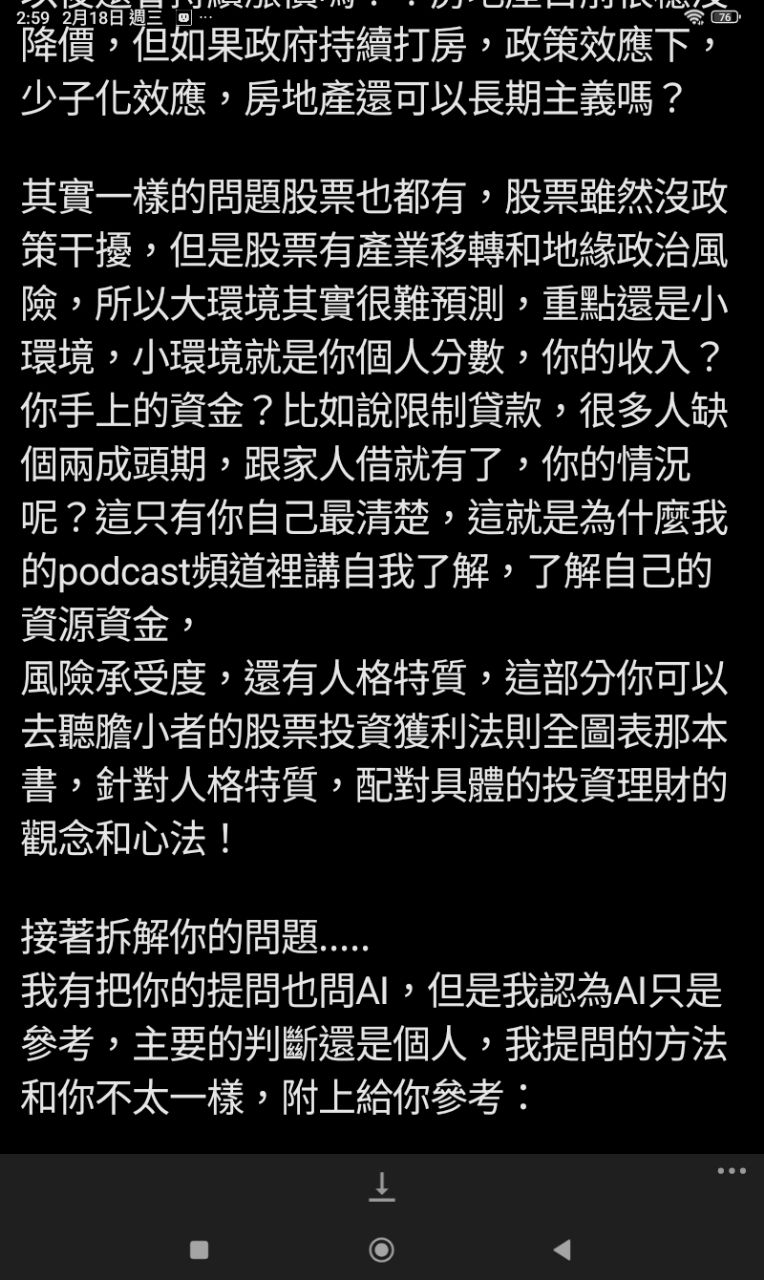Go back with system back button
This screenshot has height=1280, width=764.
click(562, 1249)
